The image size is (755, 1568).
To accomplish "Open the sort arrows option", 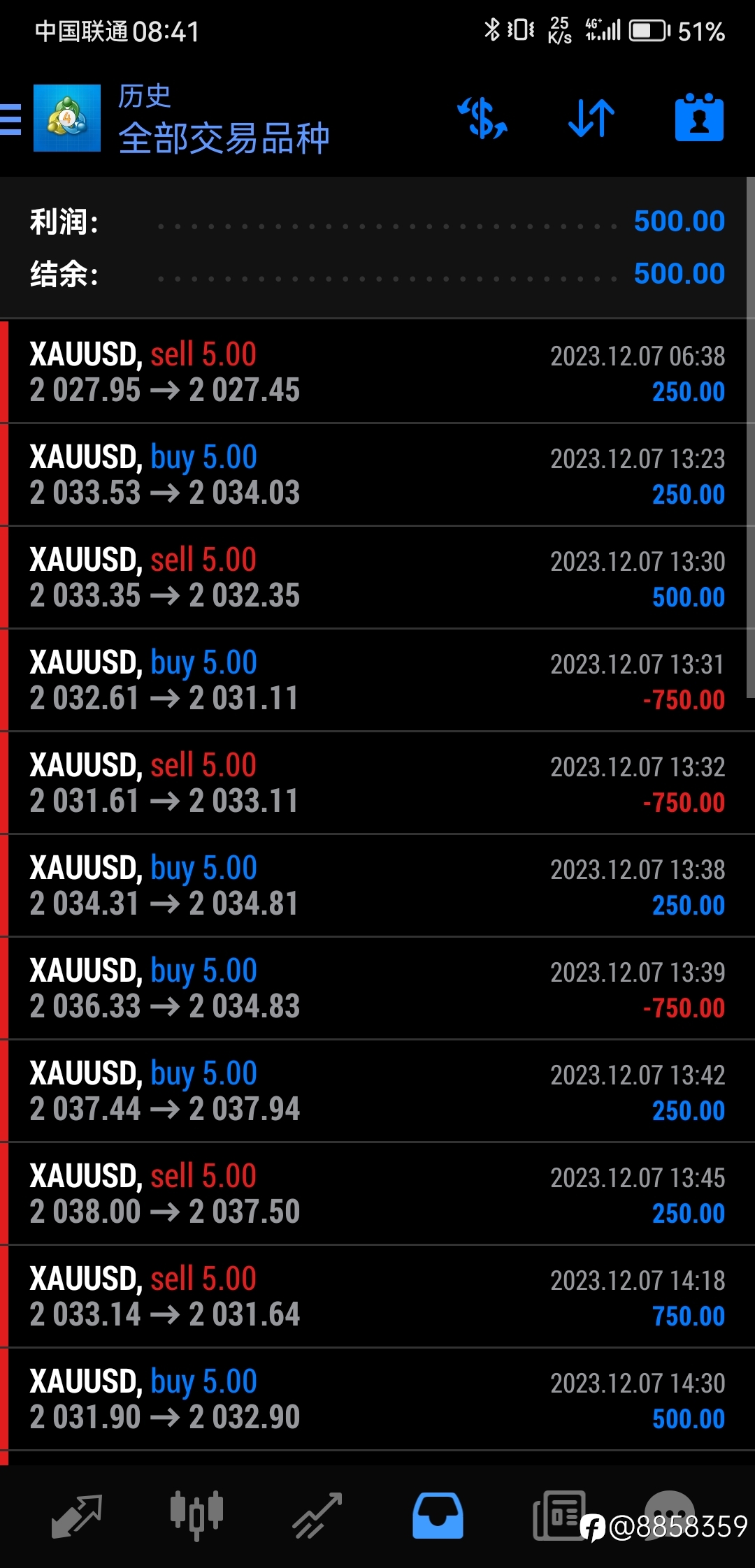I will point(591,118).
